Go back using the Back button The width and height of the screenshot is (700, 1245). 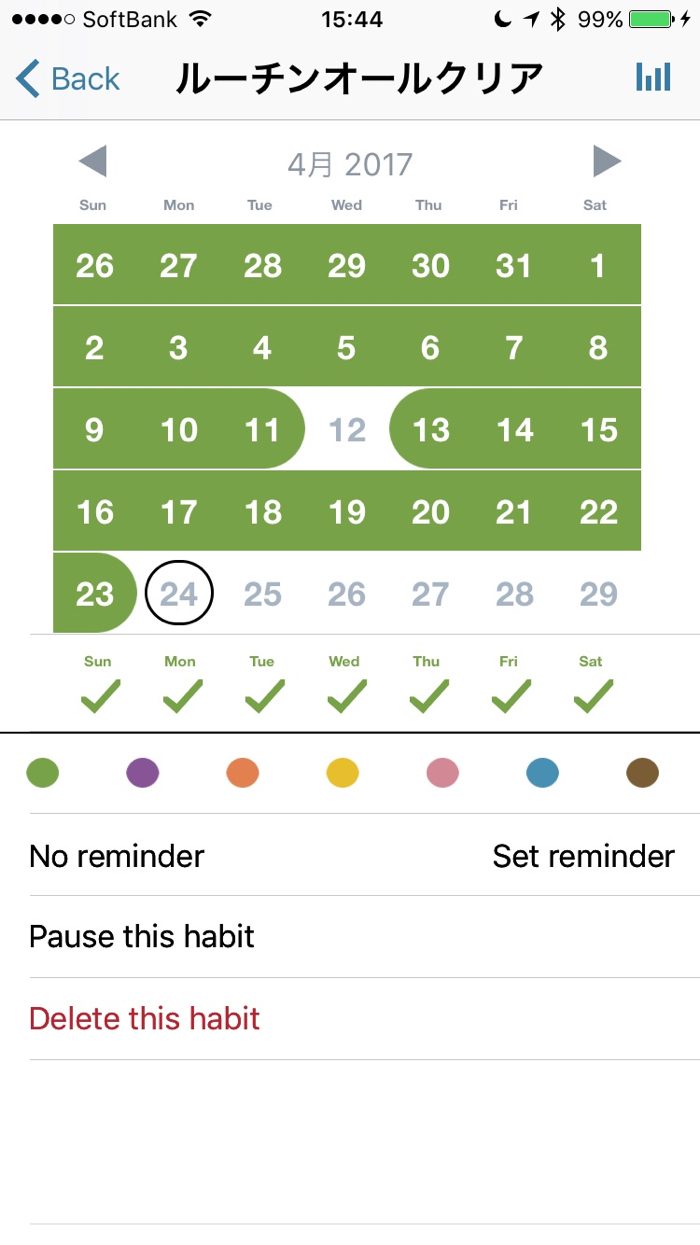click(x=68, y=78)
